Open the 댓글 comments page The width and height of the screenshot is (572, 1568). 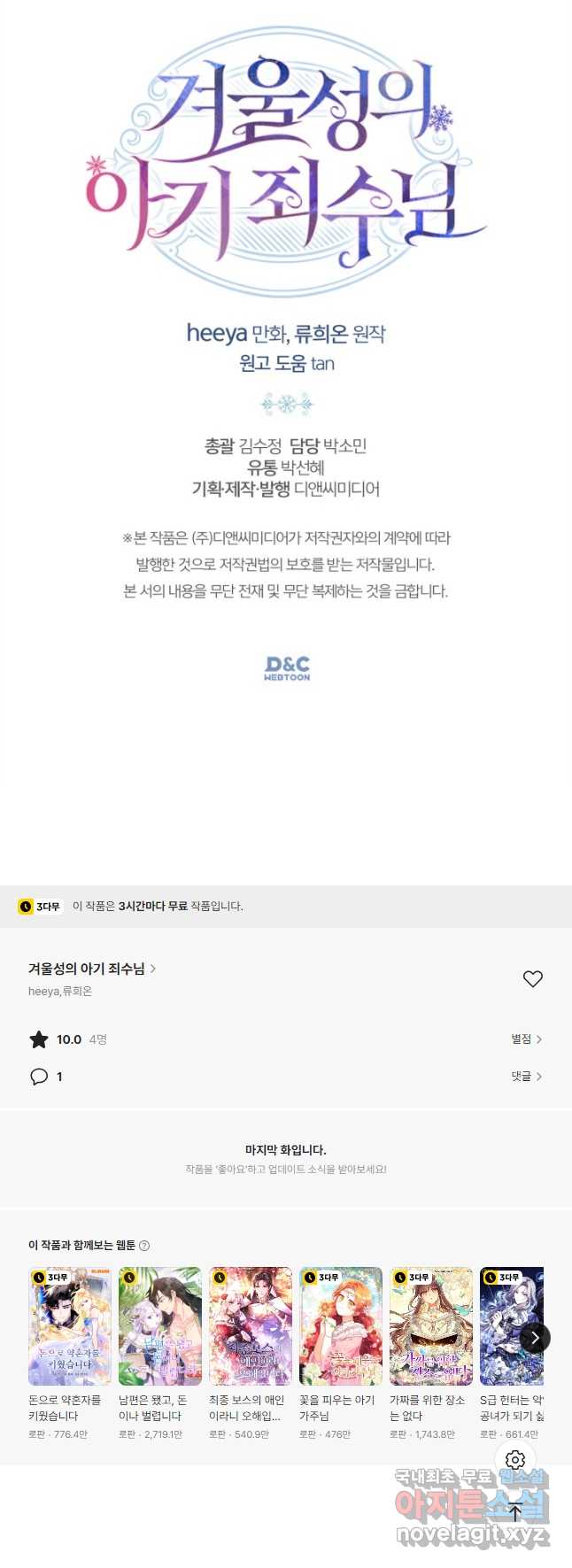pyautogui.click(x=526, y=1076)
